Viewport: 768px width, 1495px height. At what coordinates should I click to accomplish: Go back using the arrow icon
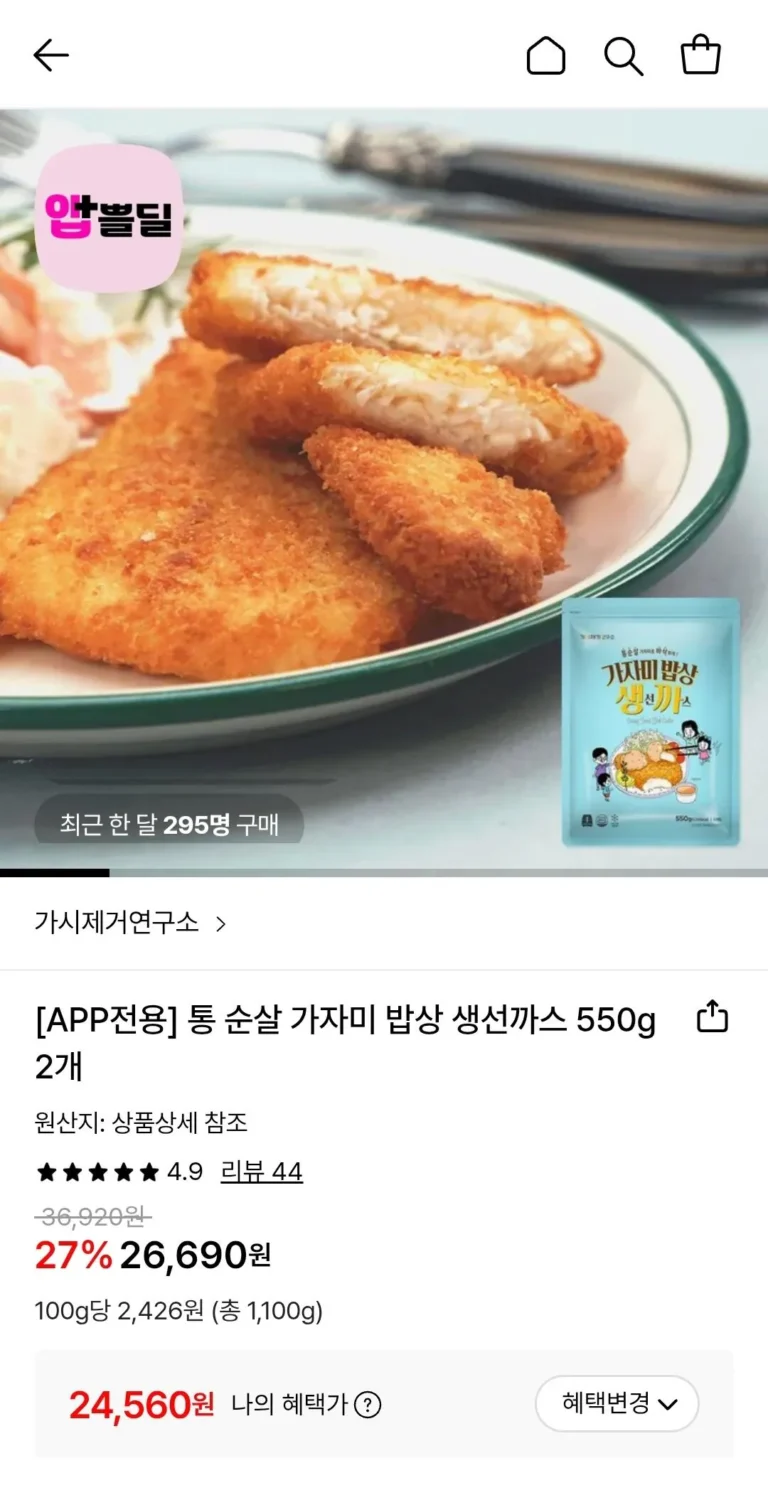(51, 56)
